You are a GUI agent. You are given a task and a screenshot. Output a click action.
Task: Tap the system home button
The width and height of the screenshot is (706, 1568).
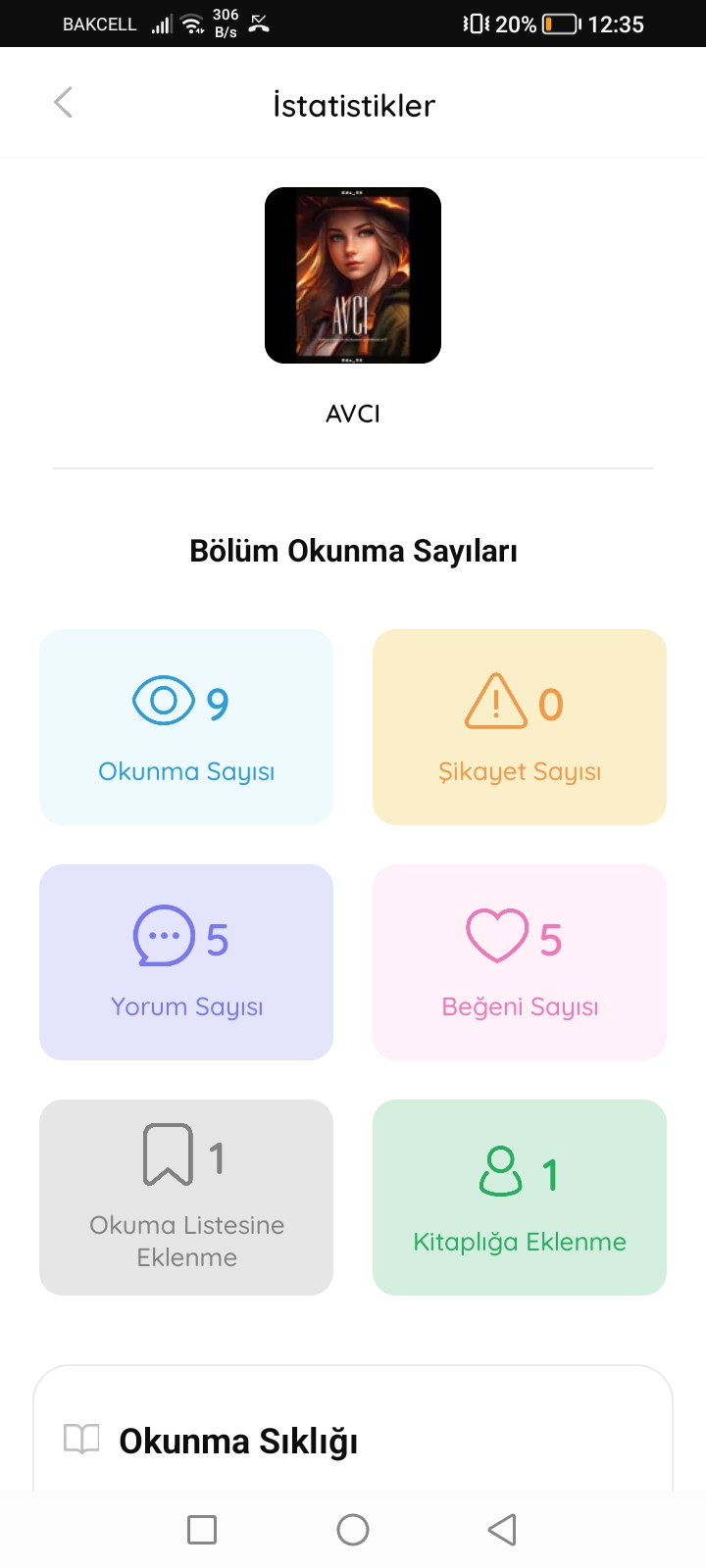353,1530
